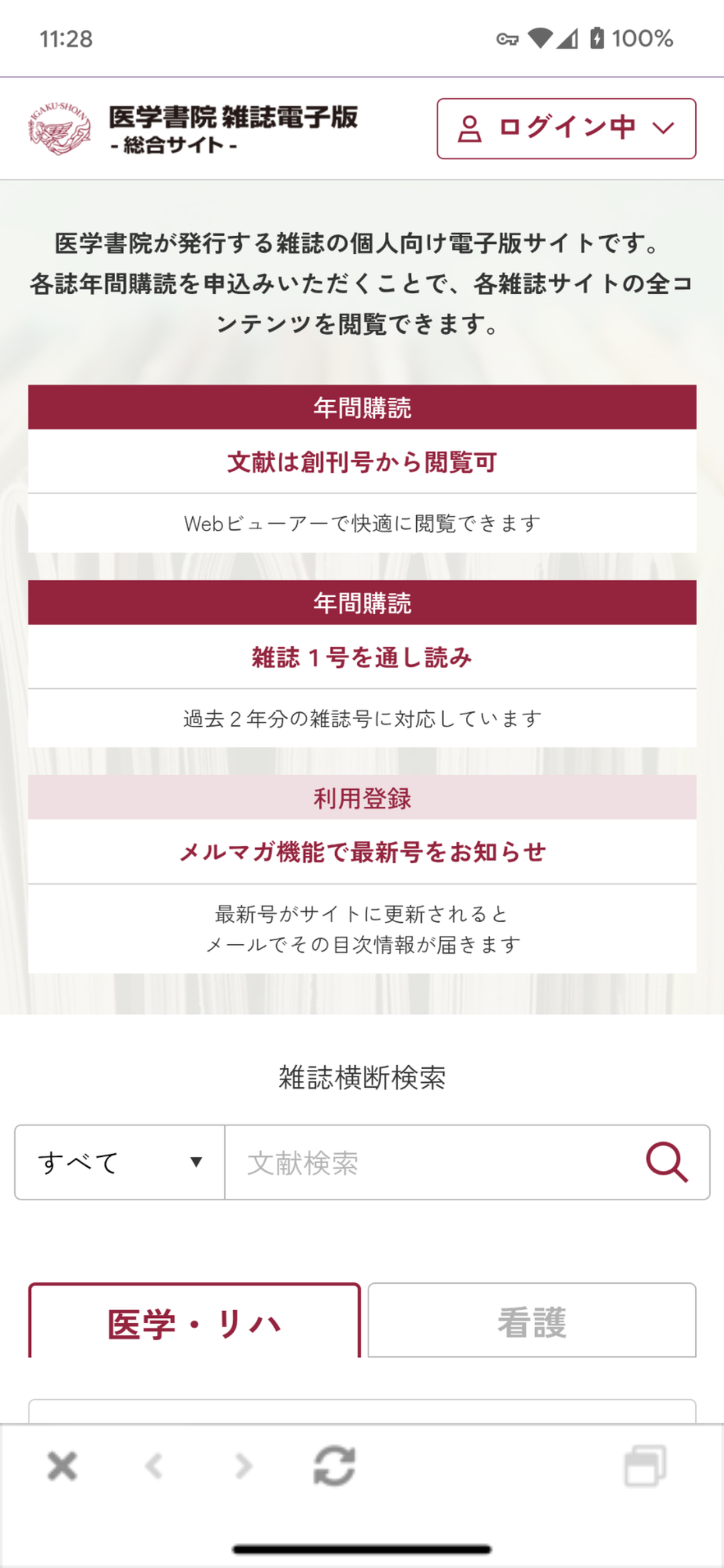
Task: Expand the ログイン中 account menu
Action: point(566,128)
